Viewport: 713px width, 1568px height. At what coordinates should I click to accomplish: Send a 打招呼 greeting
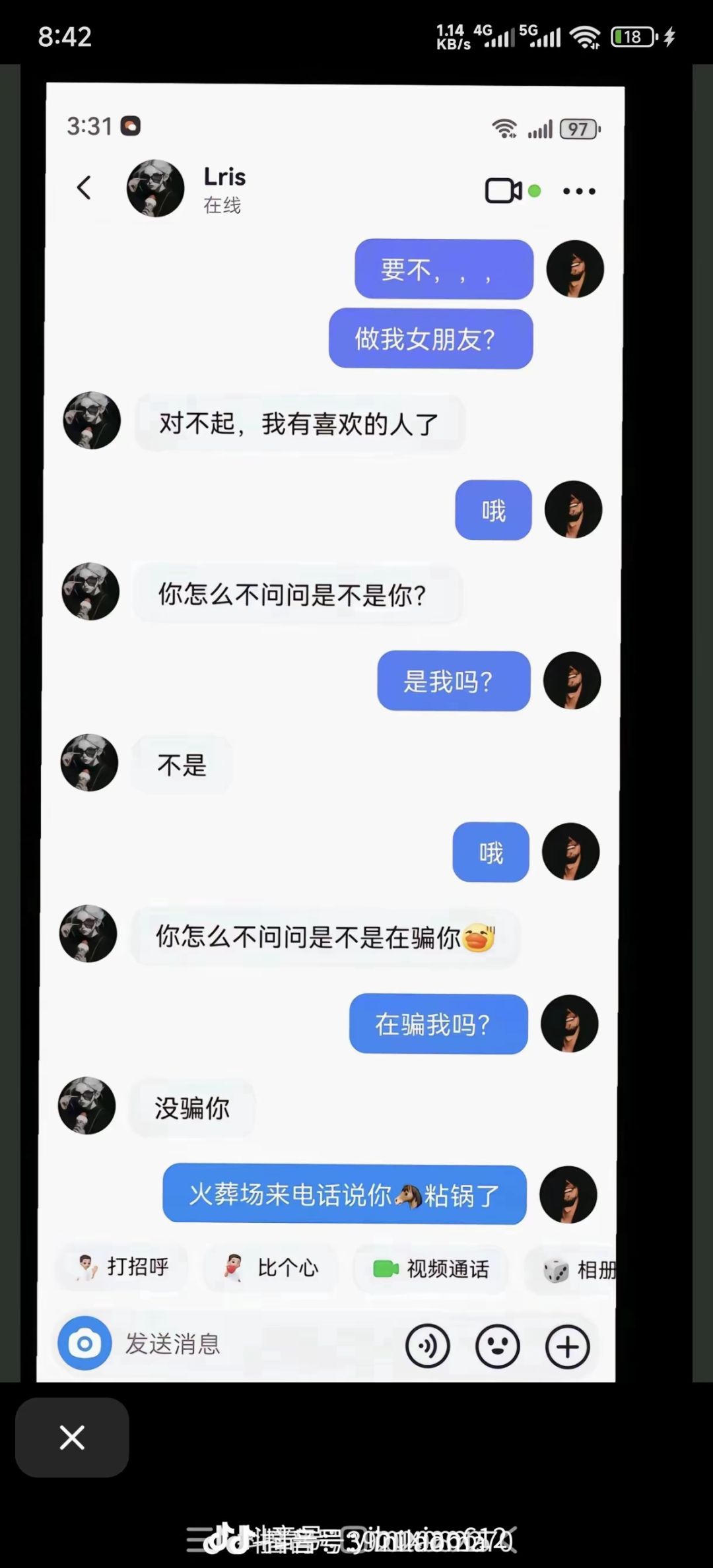coord(121,1268)
